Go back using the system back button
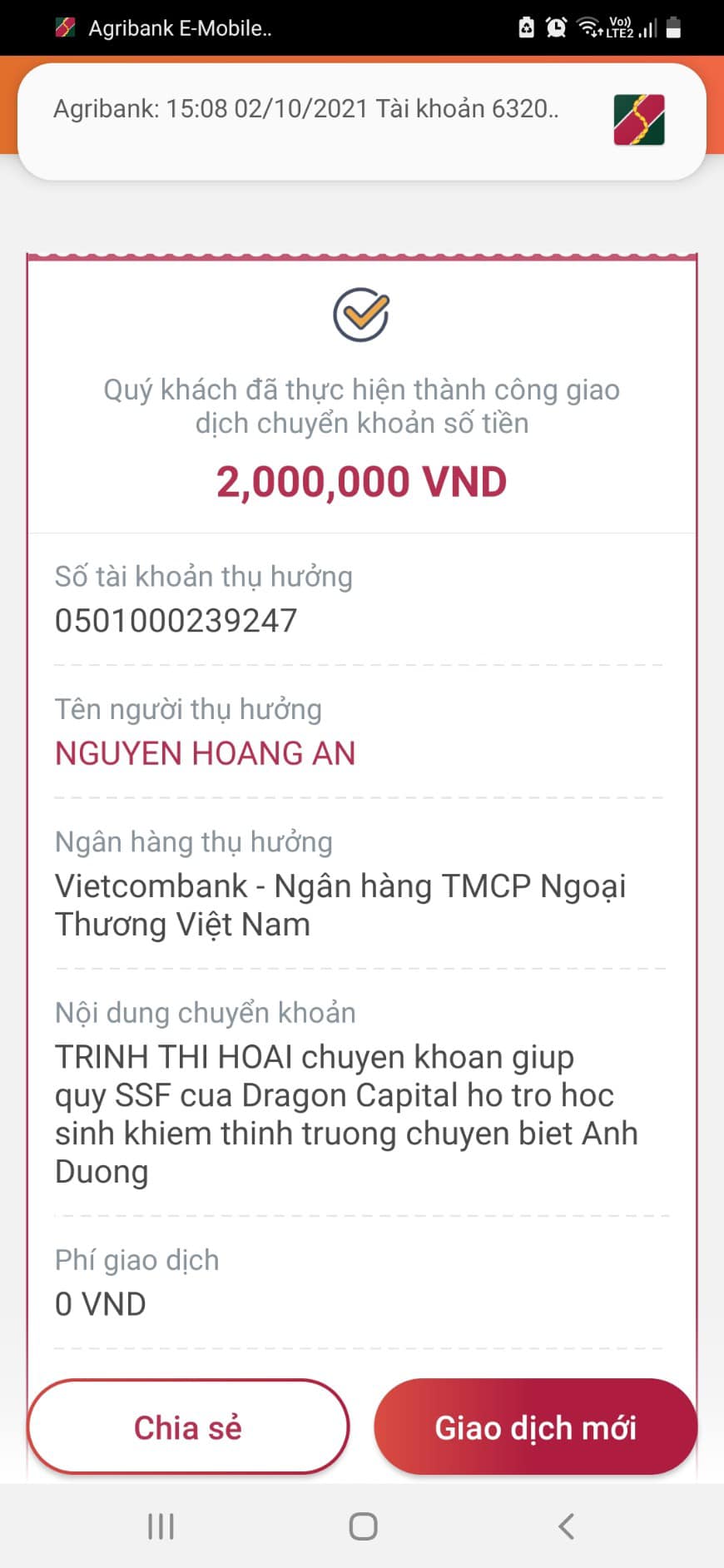Screen dimensions: 724x1568 [x=567, y=1526]
